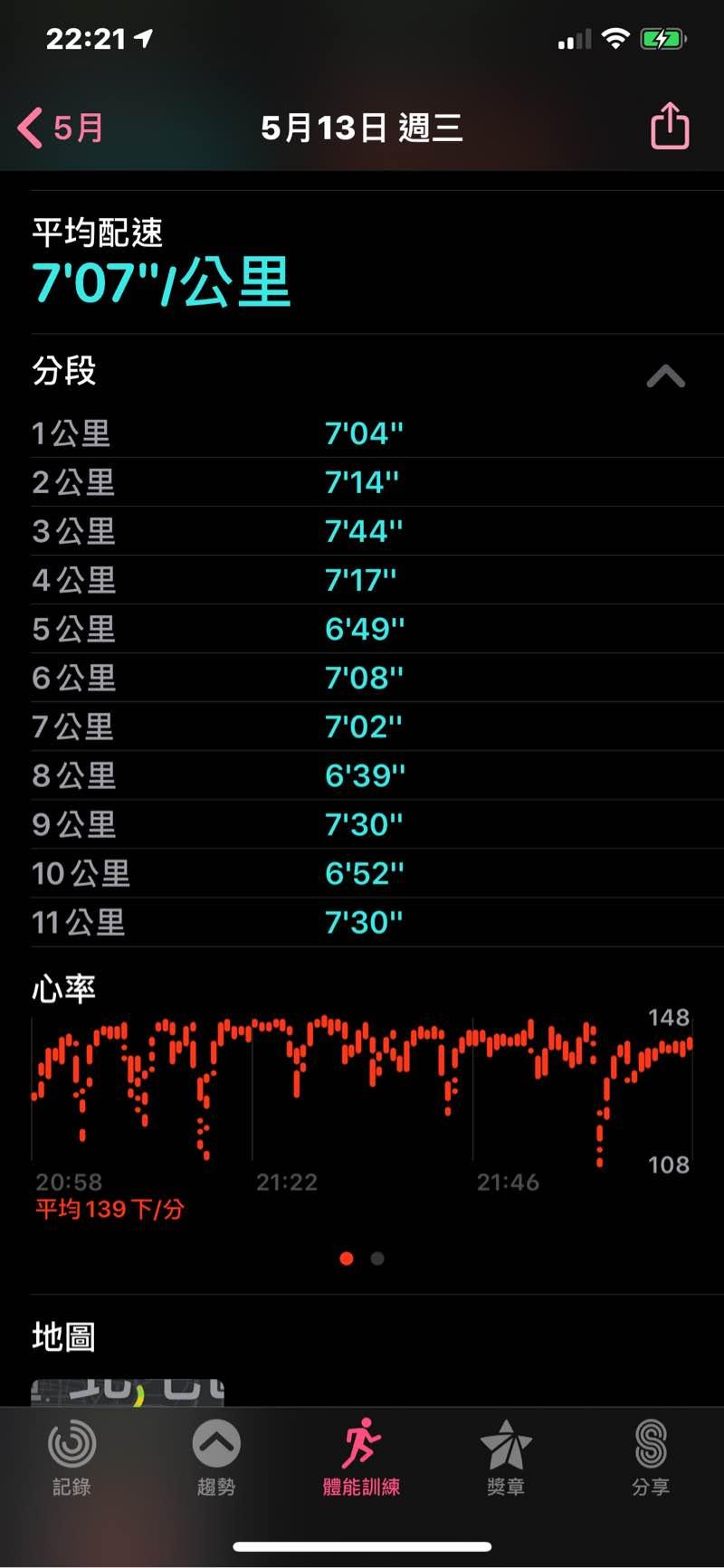Image resolution: width=724 pixels, height=1568 pixels.
Task: Share this workout summary
Action: [x=670, y=126]
